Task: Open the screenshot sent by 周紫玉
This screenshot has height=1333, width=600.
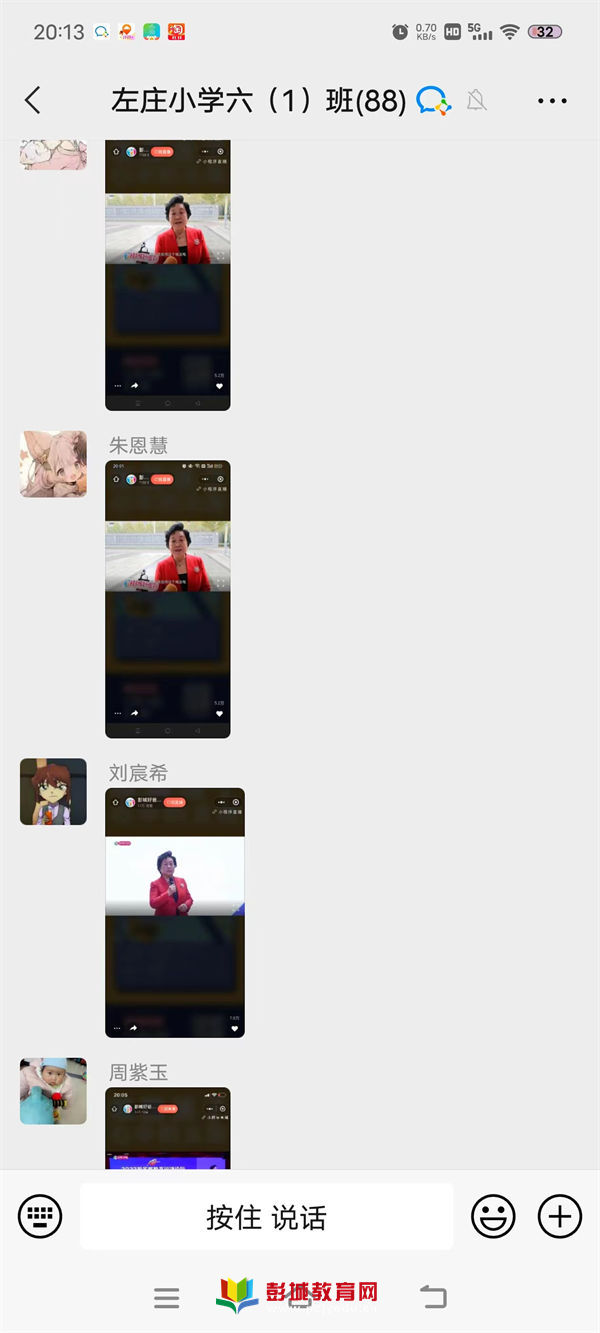Action: click(168, 1128)
